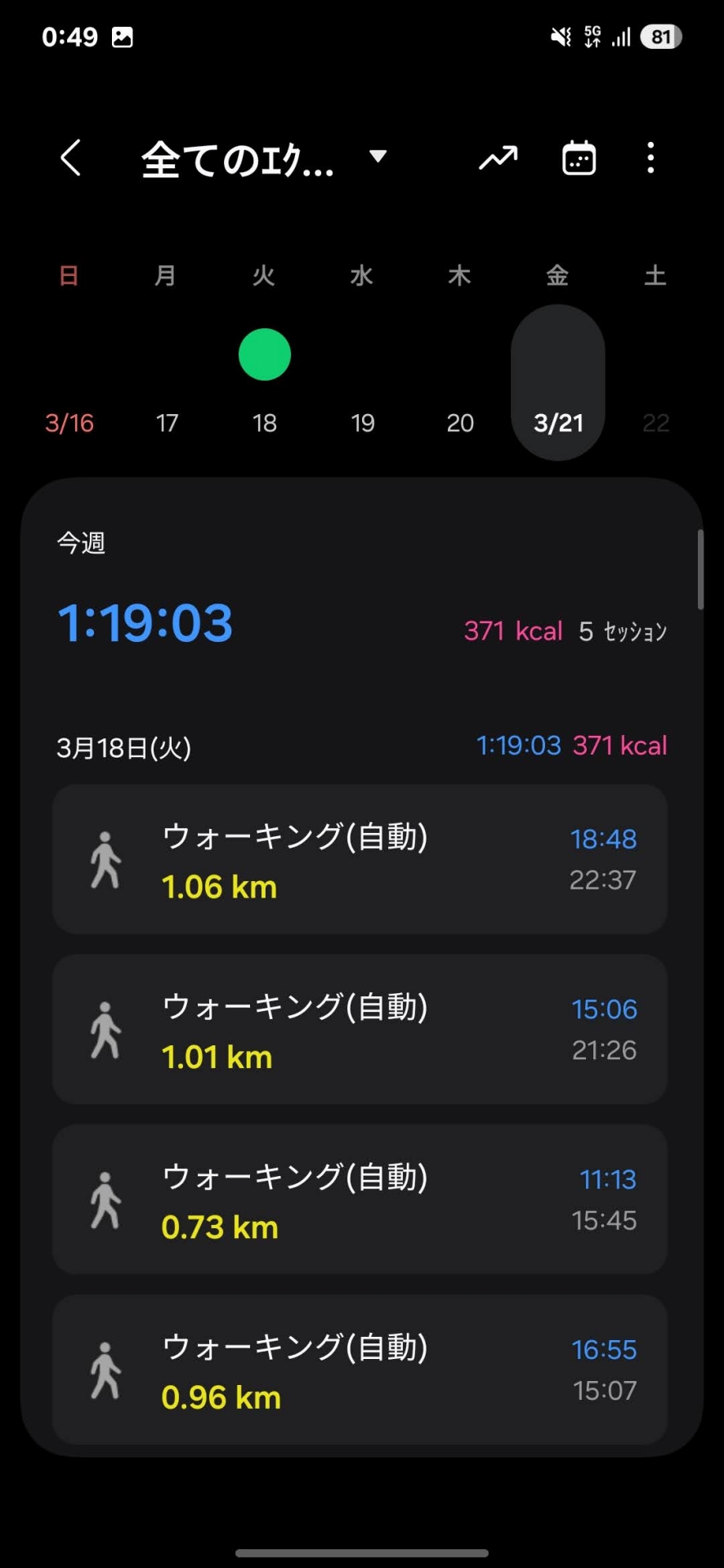
Task: Open the calendar view icon
Action: tap(578, 158)
